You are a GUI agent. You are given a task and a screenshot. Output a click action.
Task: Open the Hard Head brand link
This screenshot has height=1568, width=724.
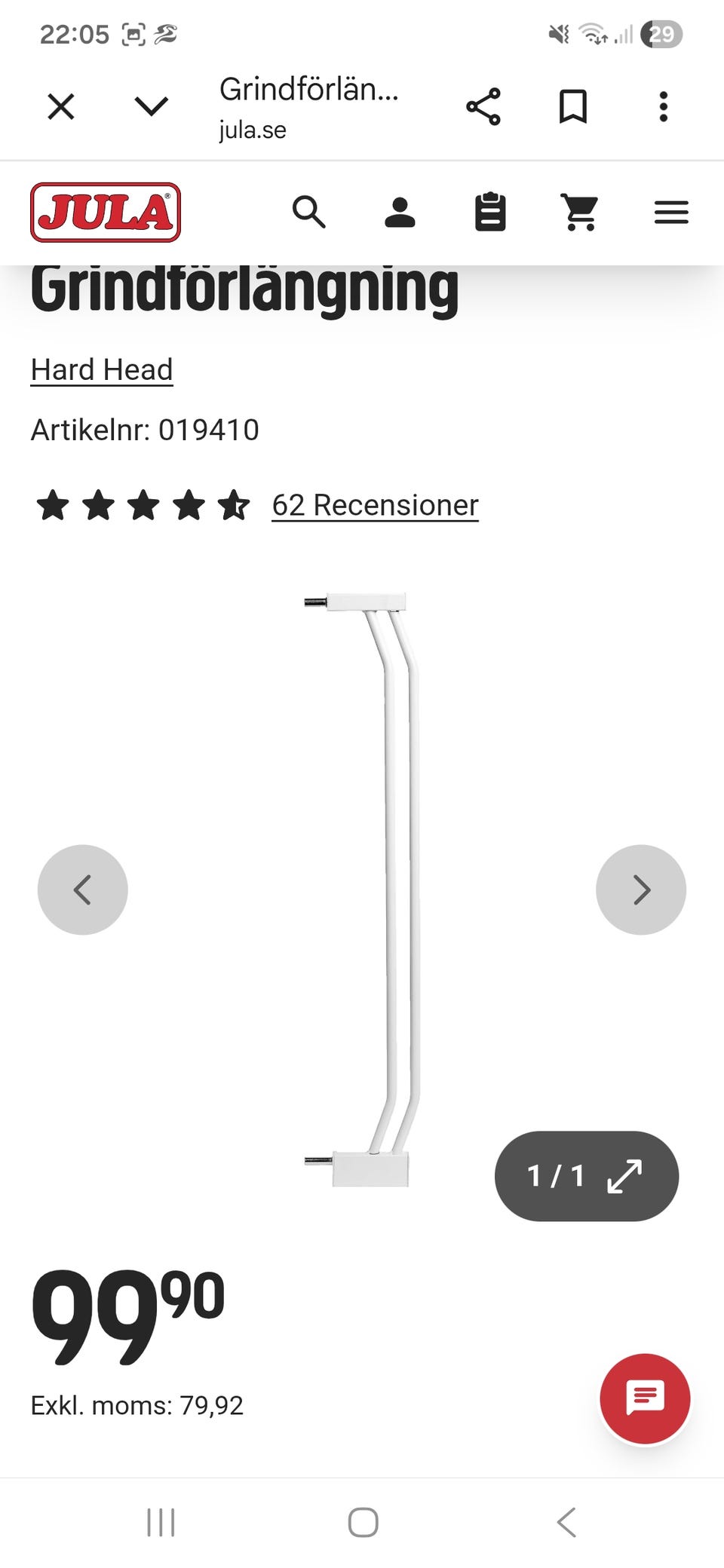pos(102,370)
